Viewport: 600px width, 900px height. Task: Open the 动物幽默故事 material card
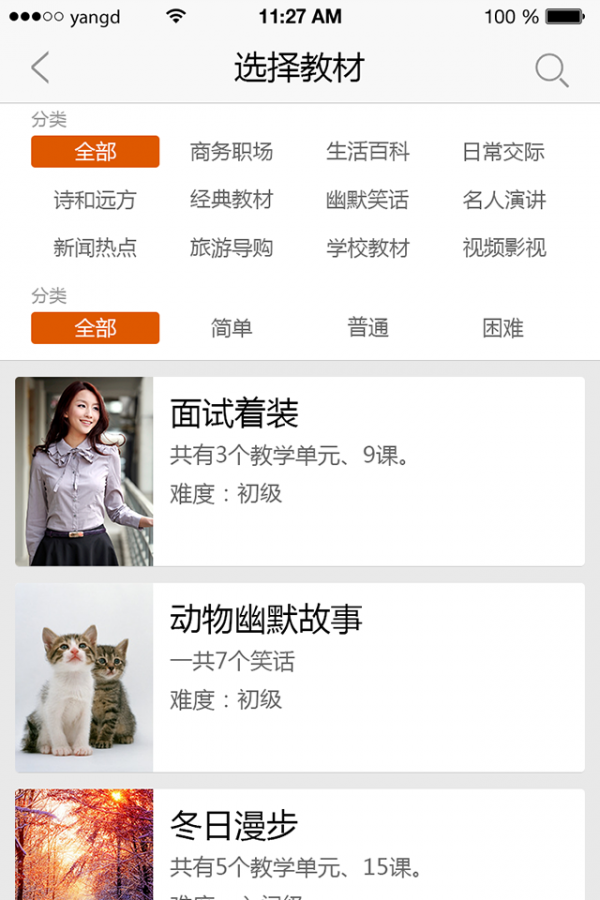coord(300,677)
